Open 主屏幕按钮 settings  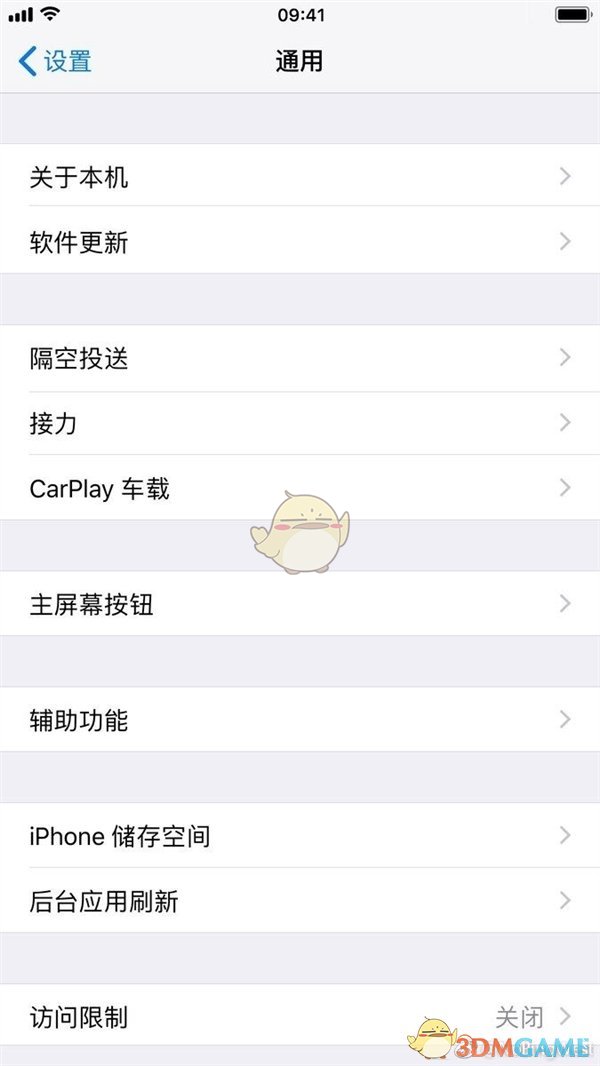click(x=300, y=604)
